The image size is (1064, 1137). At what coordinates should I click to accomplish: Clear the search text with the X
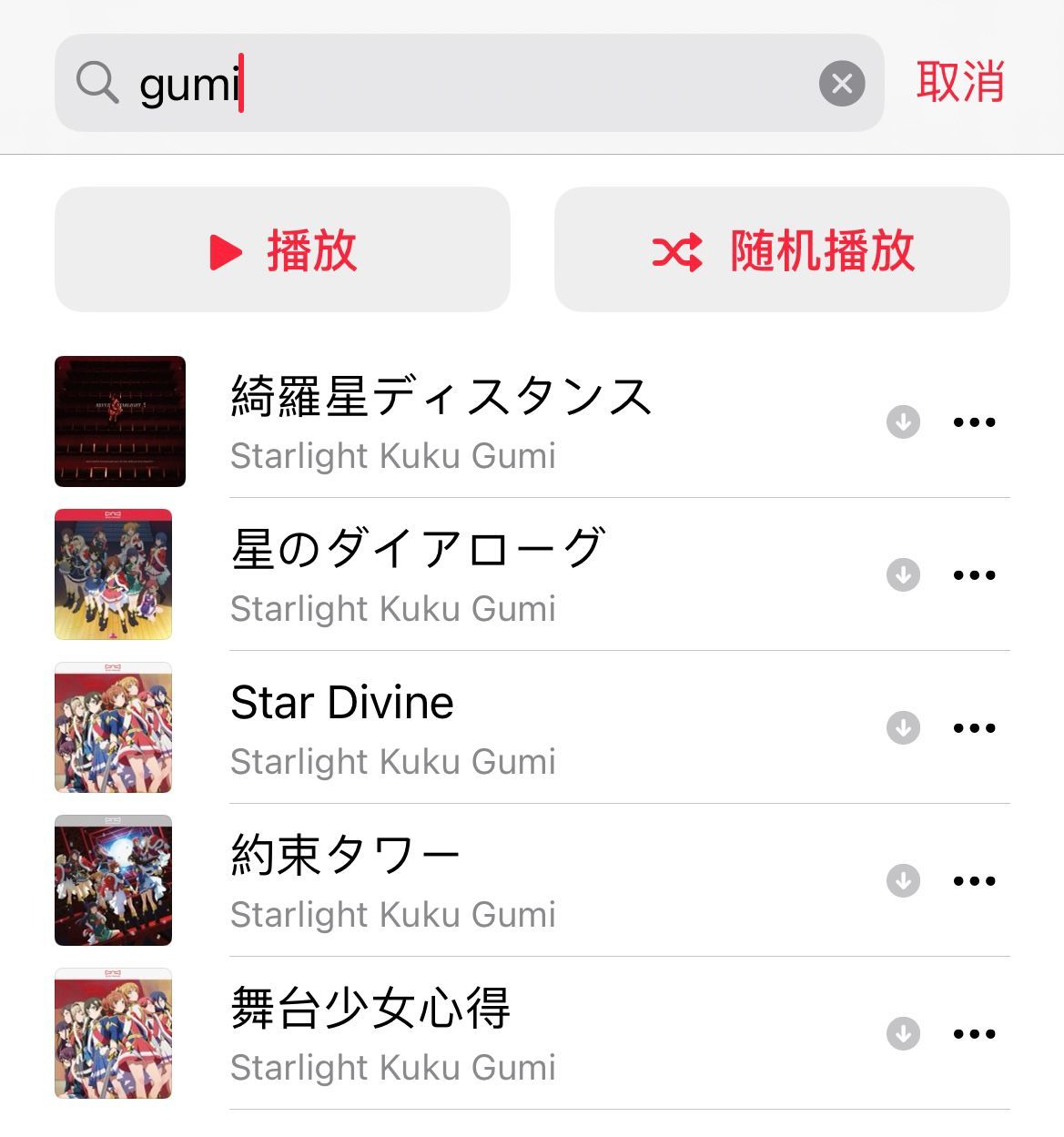pyautogui.click(x=842, y=84)
